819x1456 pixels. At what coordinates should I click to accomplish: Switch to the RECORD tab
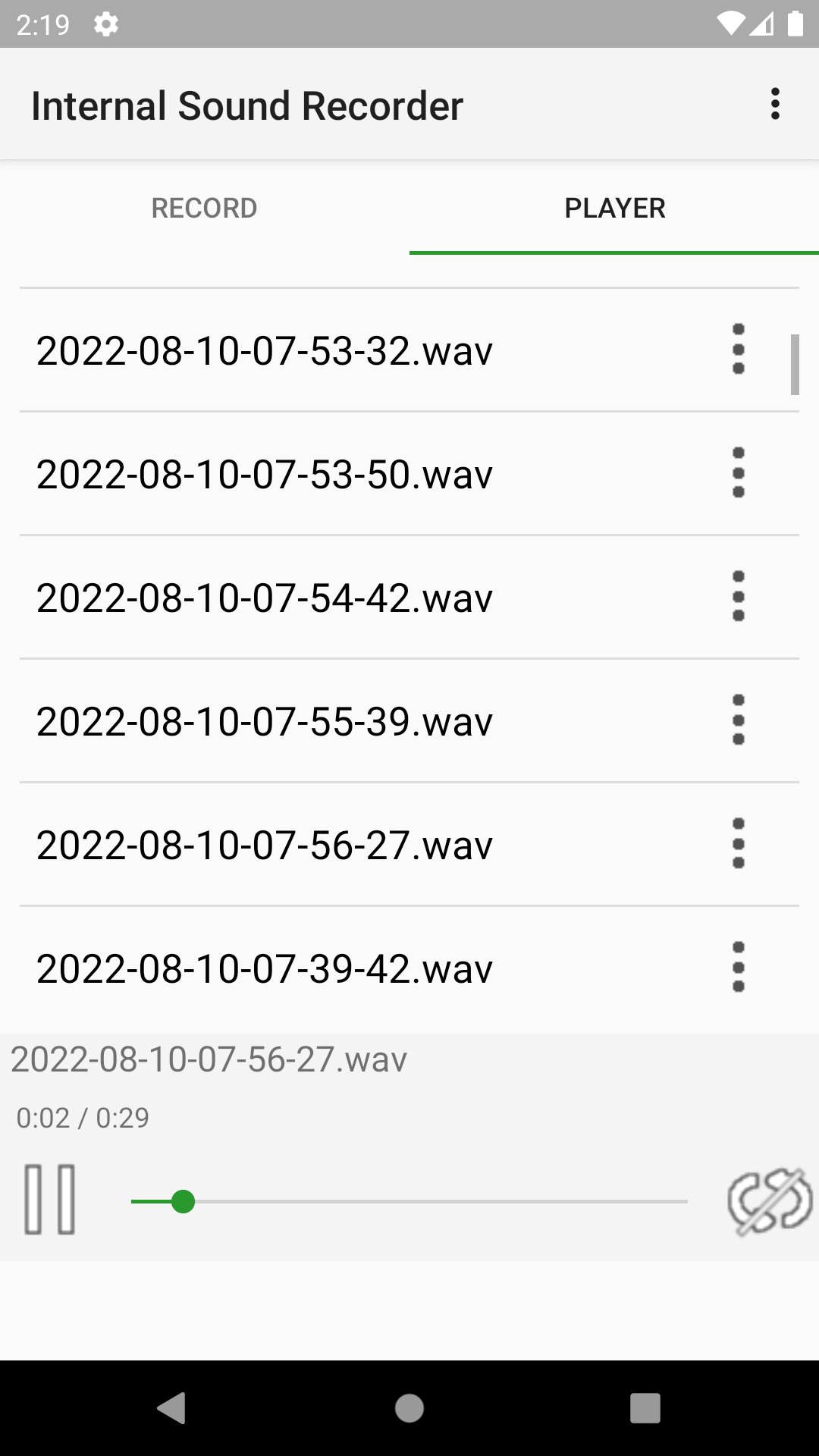tap(204, 208)
